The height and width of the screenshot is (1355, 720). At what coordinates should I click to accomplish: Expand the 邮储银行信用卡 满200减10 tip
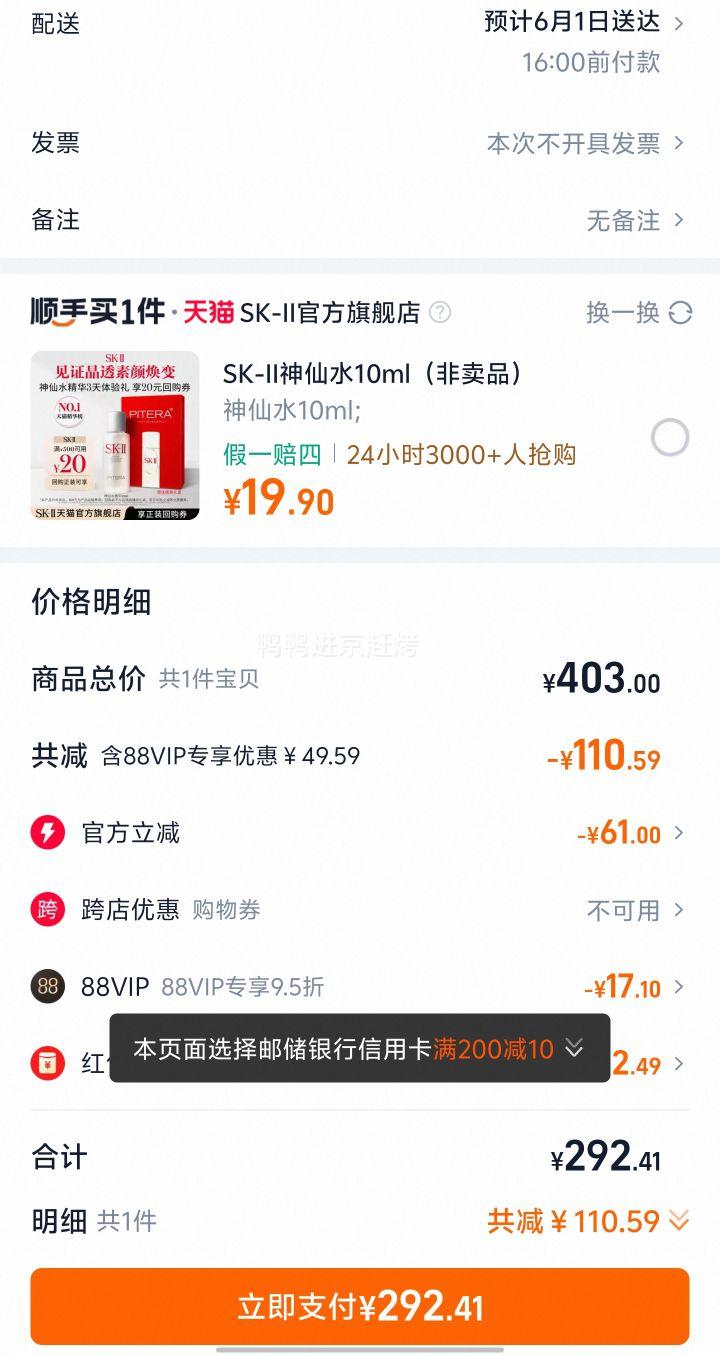pos(573,1048)
